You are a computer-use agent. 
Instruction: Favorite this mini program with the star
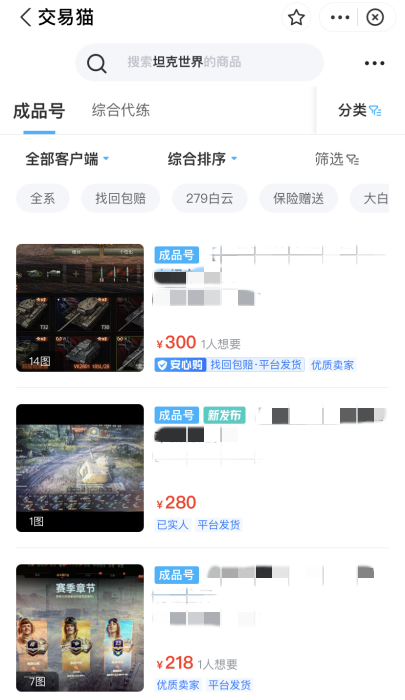[x=296, y=17]
